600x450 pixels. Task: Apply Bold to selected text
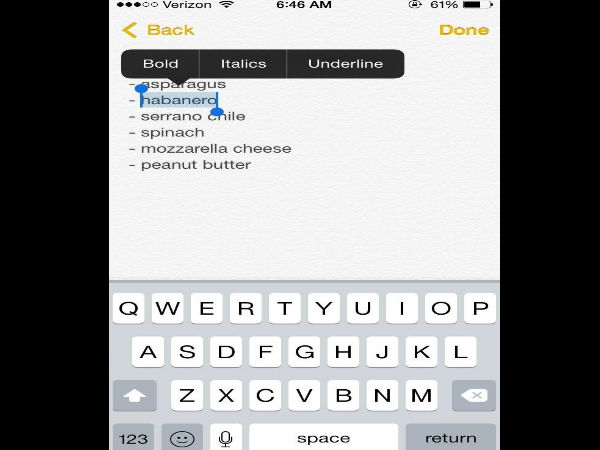pos(161,64)
